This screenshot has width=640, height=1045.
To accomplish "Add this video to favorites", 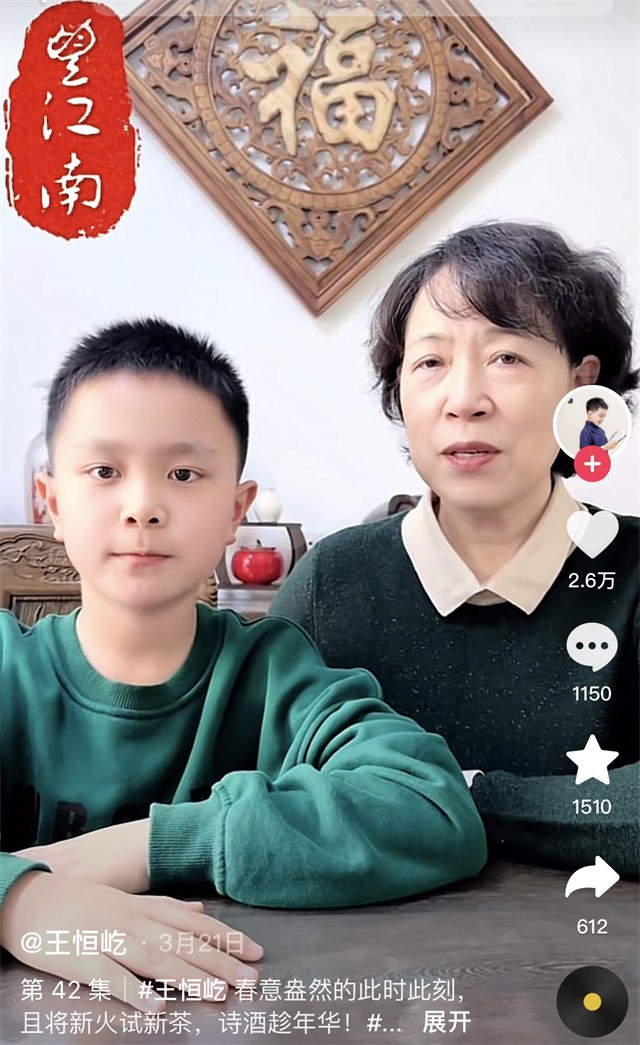I will (x=592, y=760).
